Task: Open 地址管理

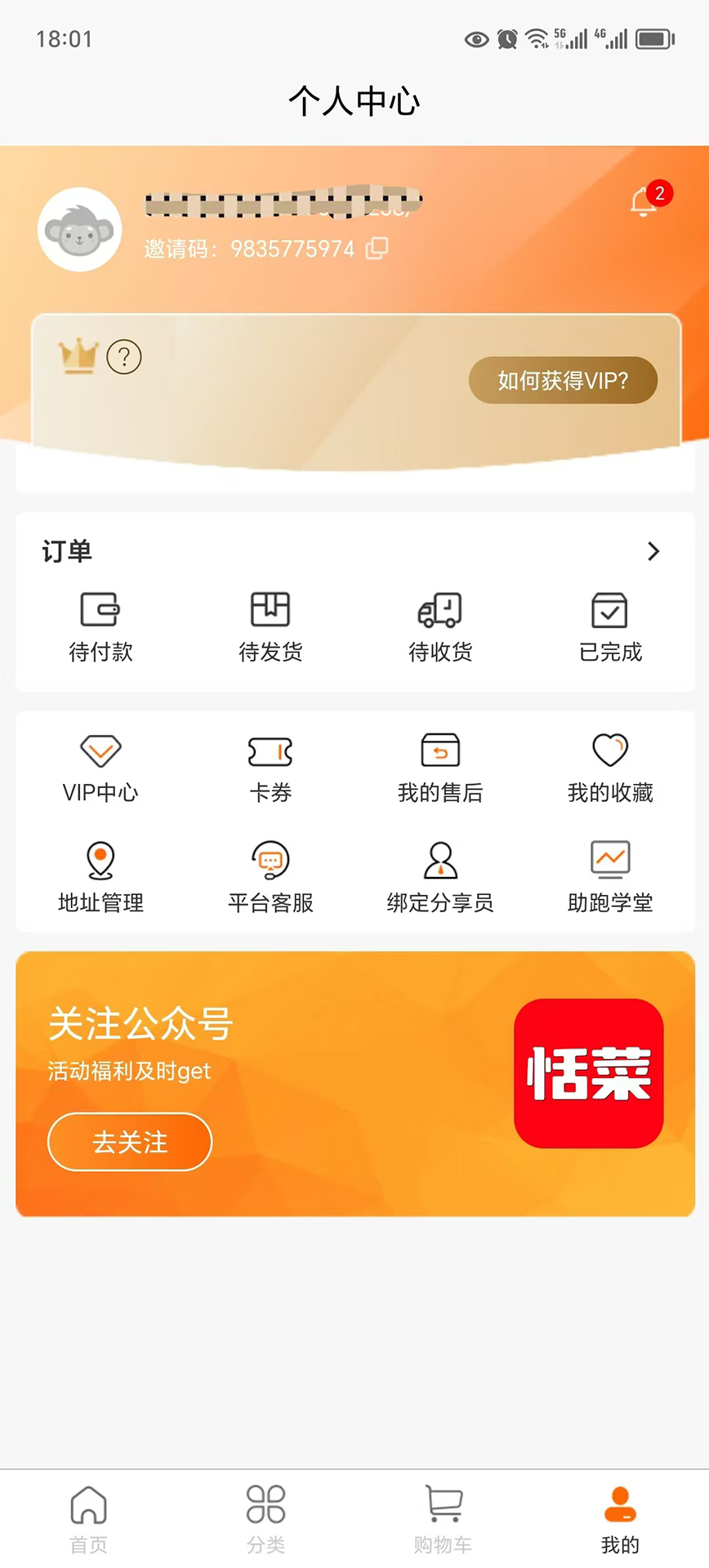Action: click(x=100, y=876)
